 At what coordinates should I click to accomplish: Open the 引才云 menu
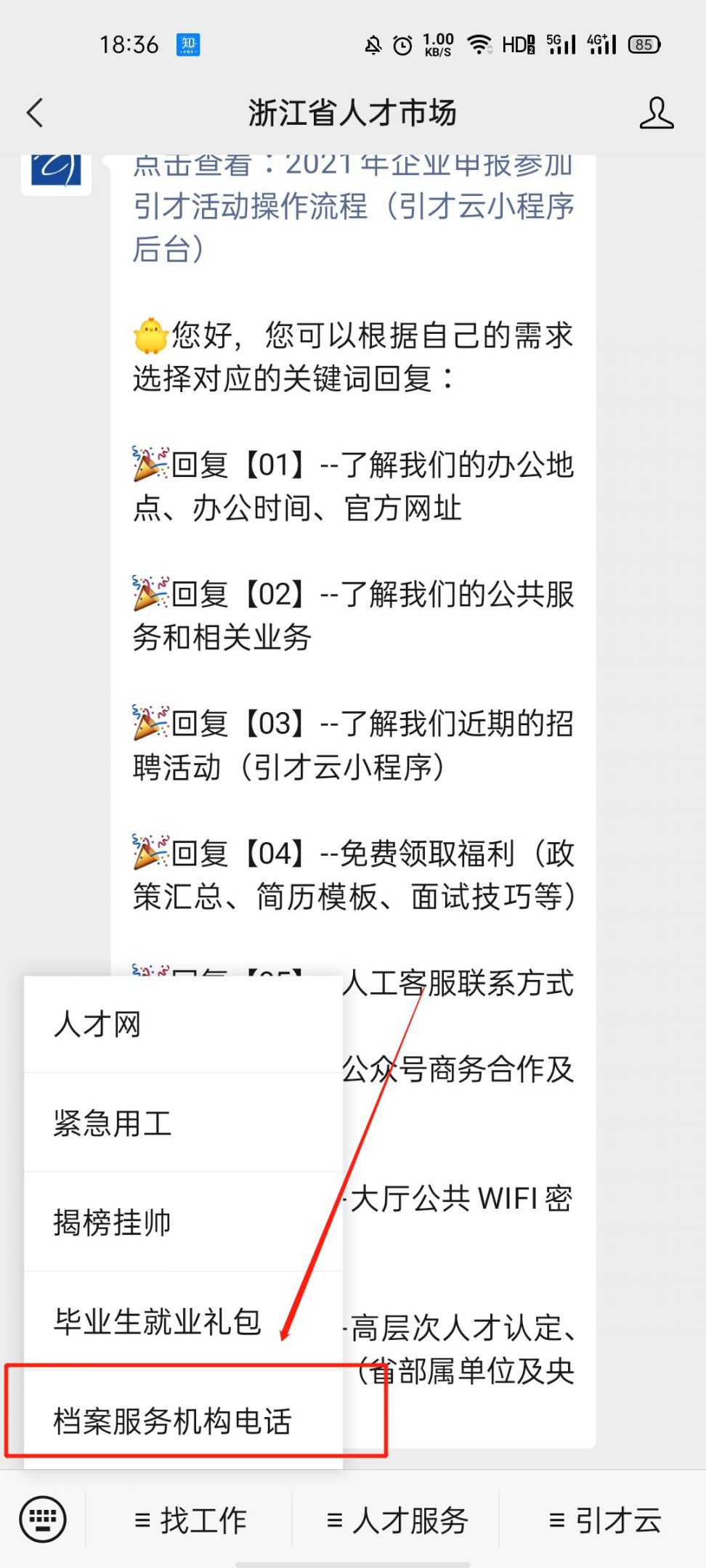click(x=604, y=1520)
